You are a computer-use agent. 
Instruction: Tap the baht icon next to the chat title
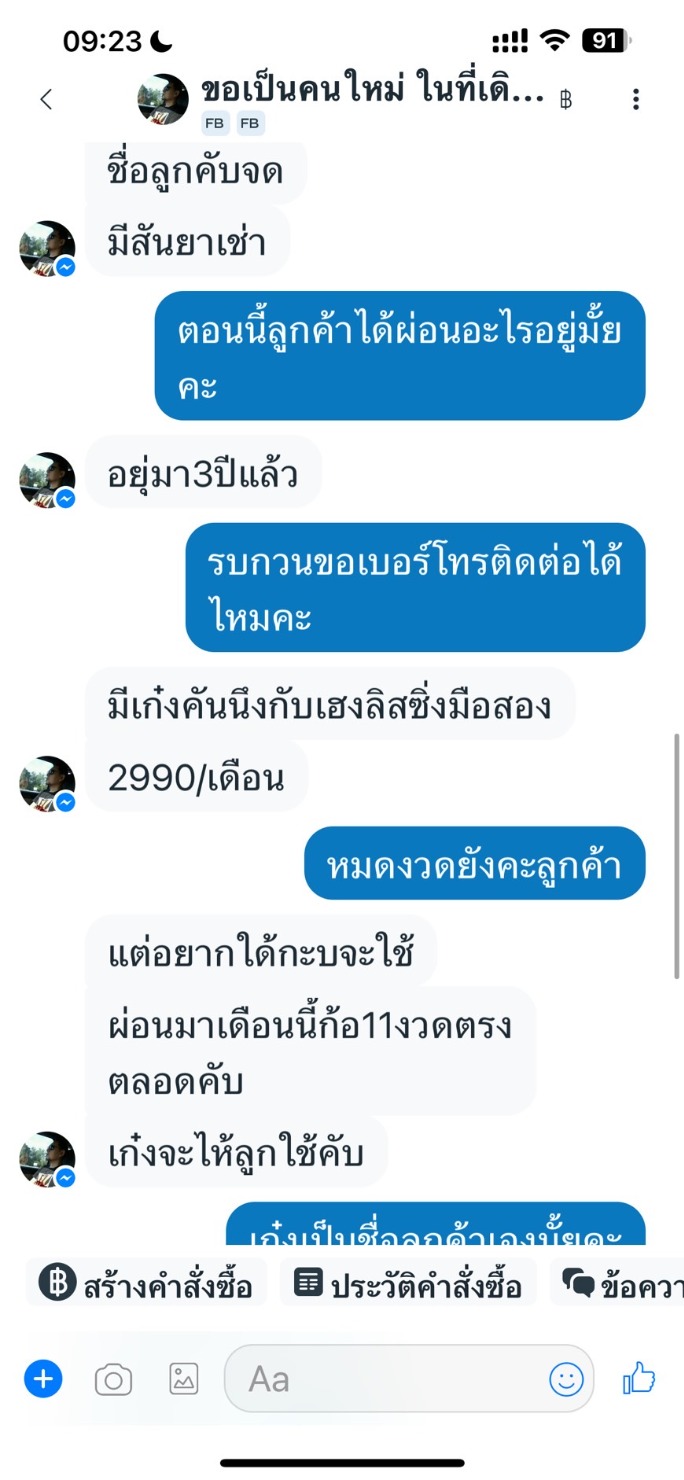pyautogui.click(x=566, y=100)
